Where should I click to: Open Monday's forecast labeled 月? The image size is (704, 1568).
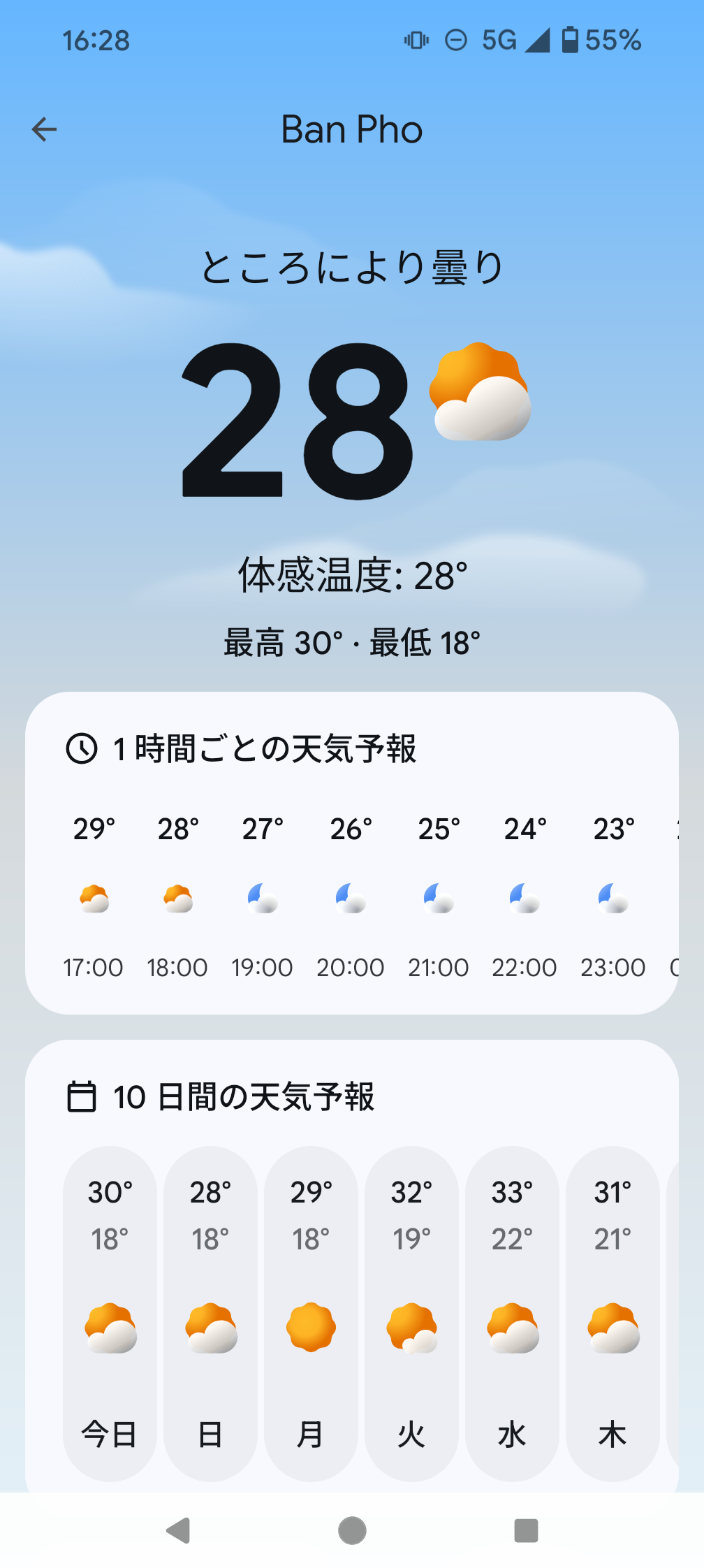click(x=311, y=1314)
